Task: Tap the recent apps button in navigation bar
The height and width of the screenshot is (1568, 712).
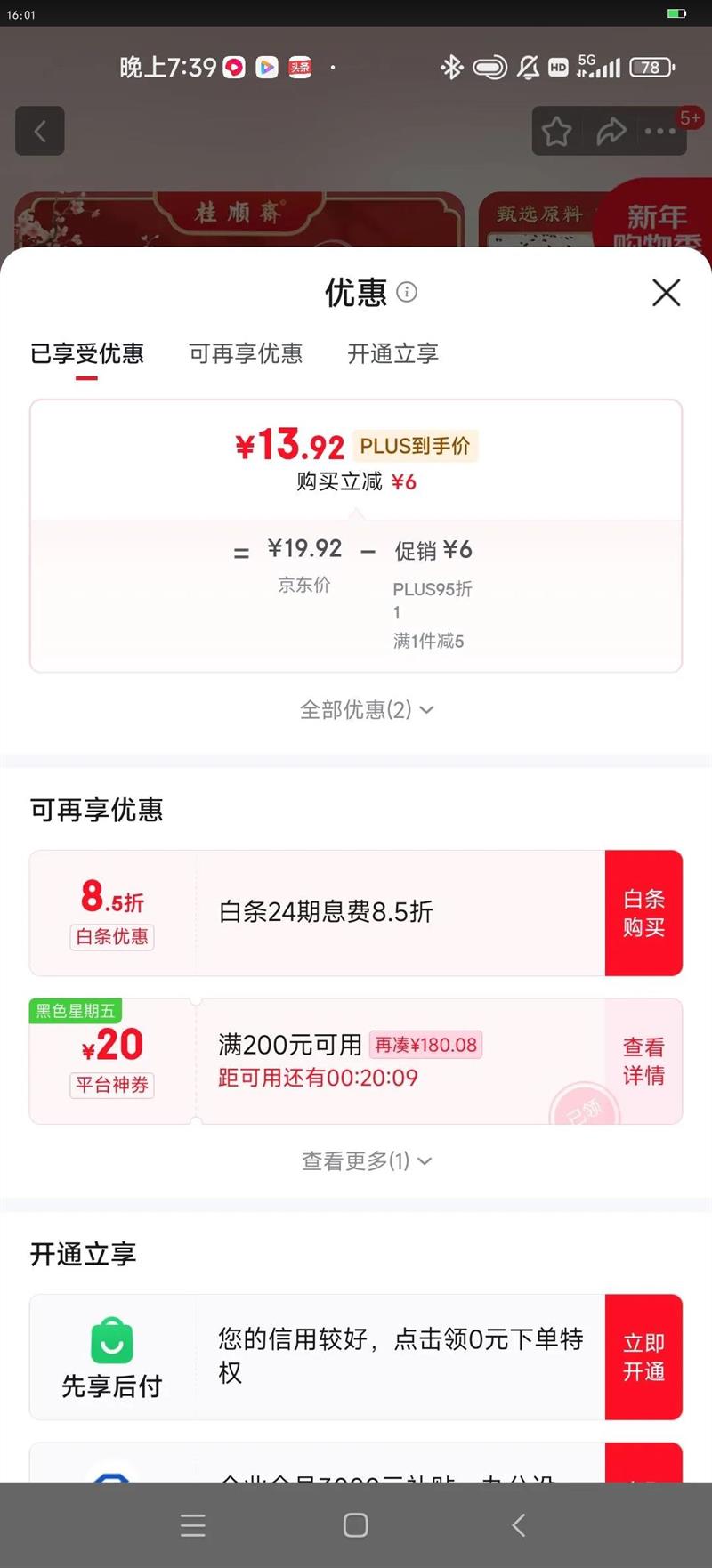Action: point(192,1524)
